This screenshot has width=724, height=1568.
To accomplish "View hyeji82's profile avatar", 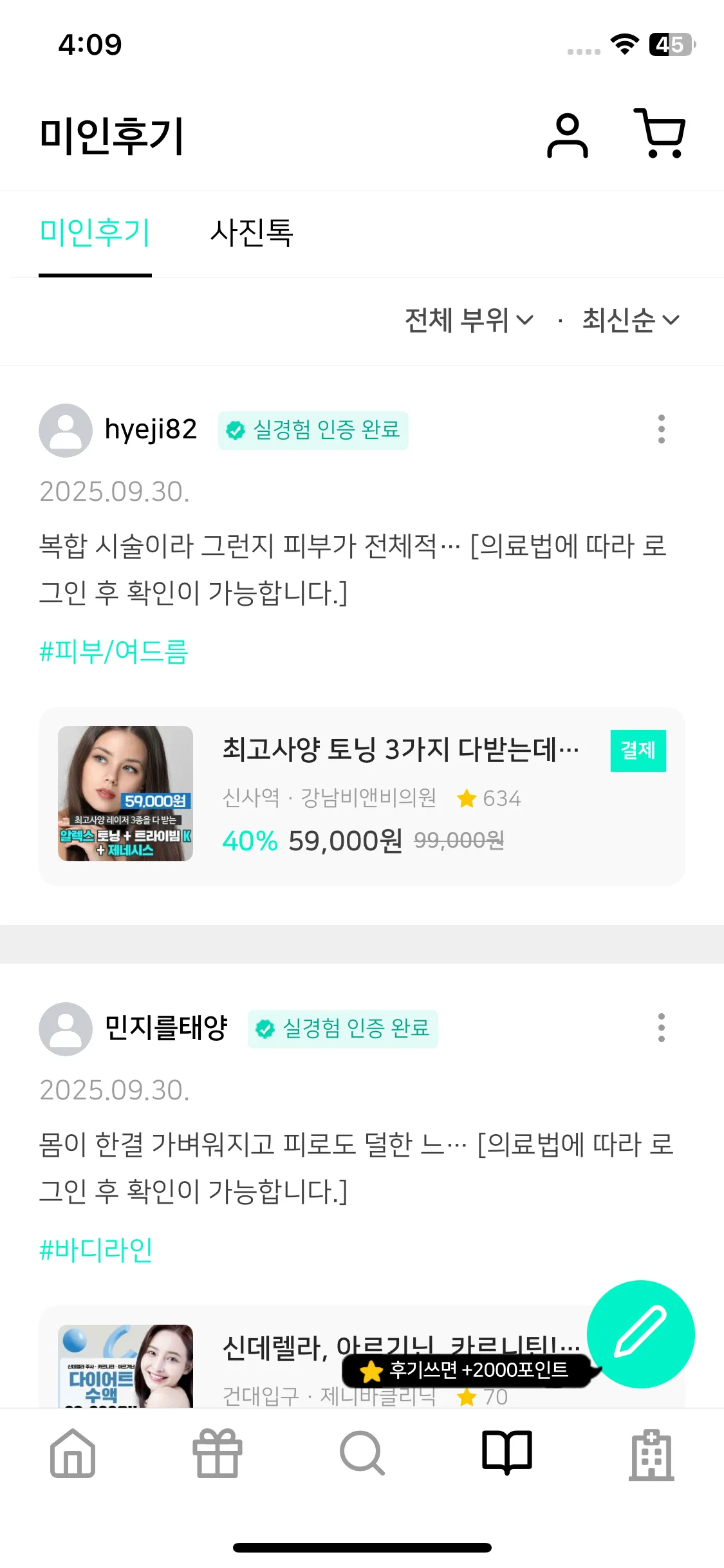I will (66, 431).
